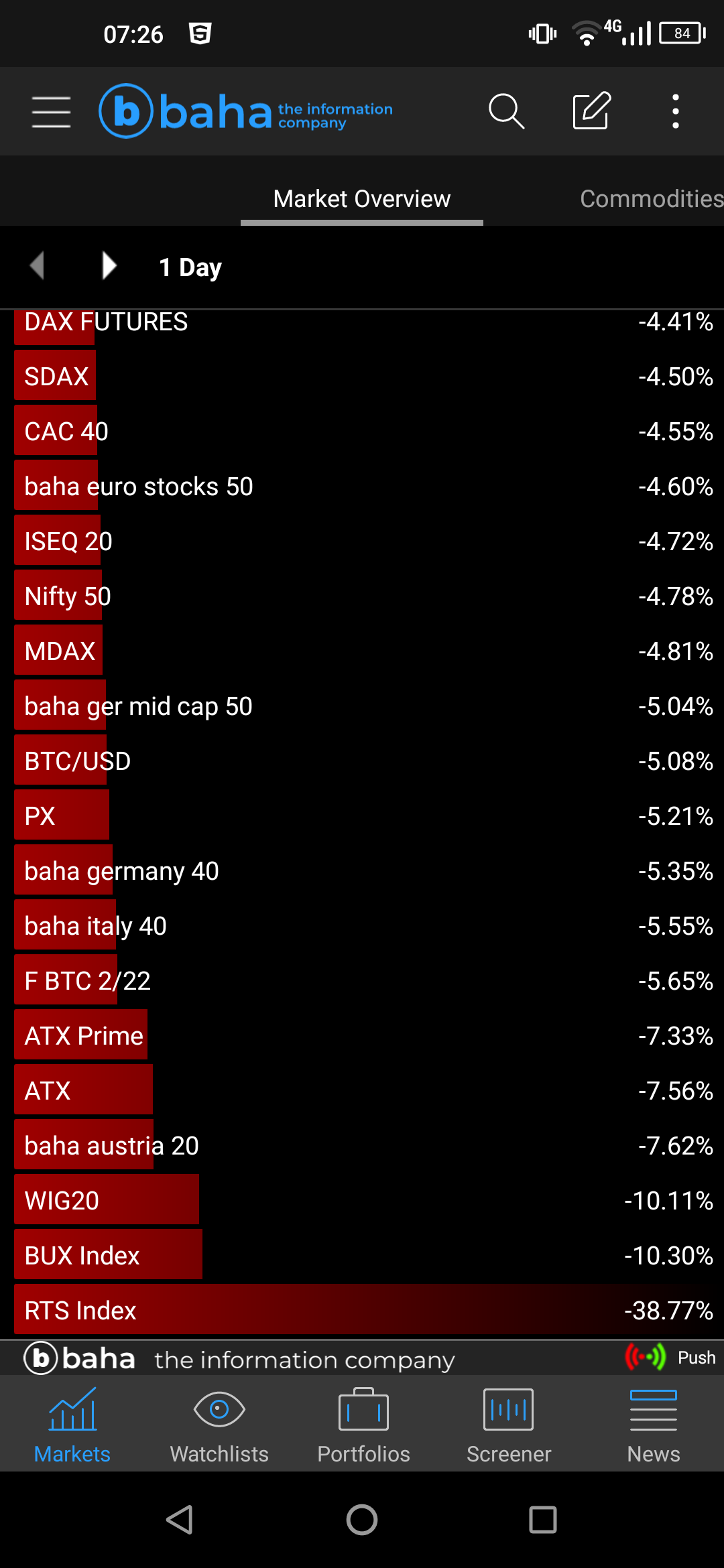Screen dimensions: 724x1568
Task: Open the Watchlists tab
Action: click(219, 1425)
